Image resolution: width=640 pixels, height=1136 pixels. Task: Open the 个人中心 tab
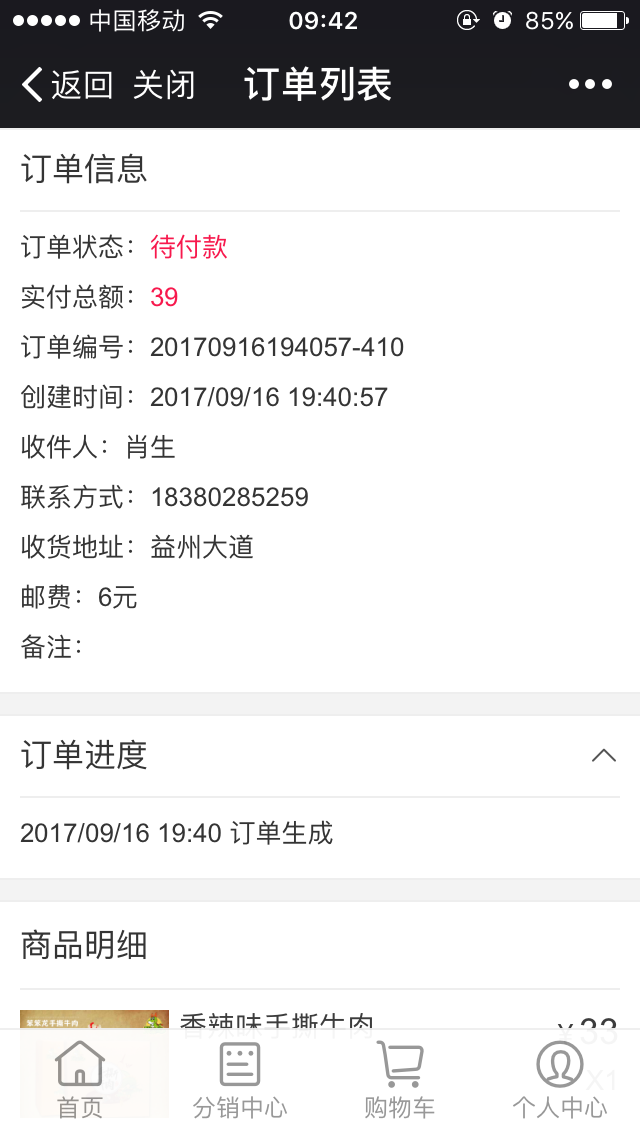(x=560, y=1080)
